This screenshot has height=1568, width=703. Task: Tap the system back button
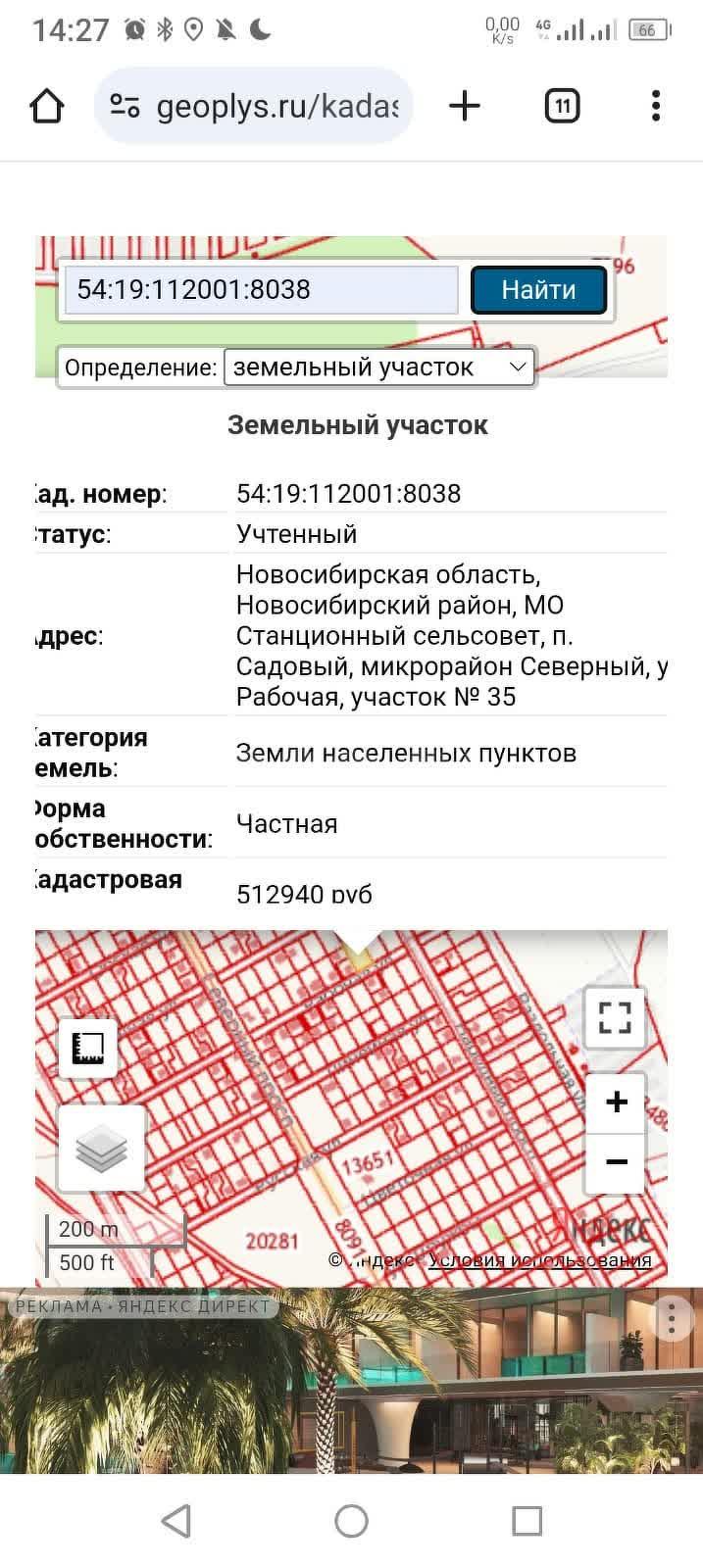pos(176,1521)
